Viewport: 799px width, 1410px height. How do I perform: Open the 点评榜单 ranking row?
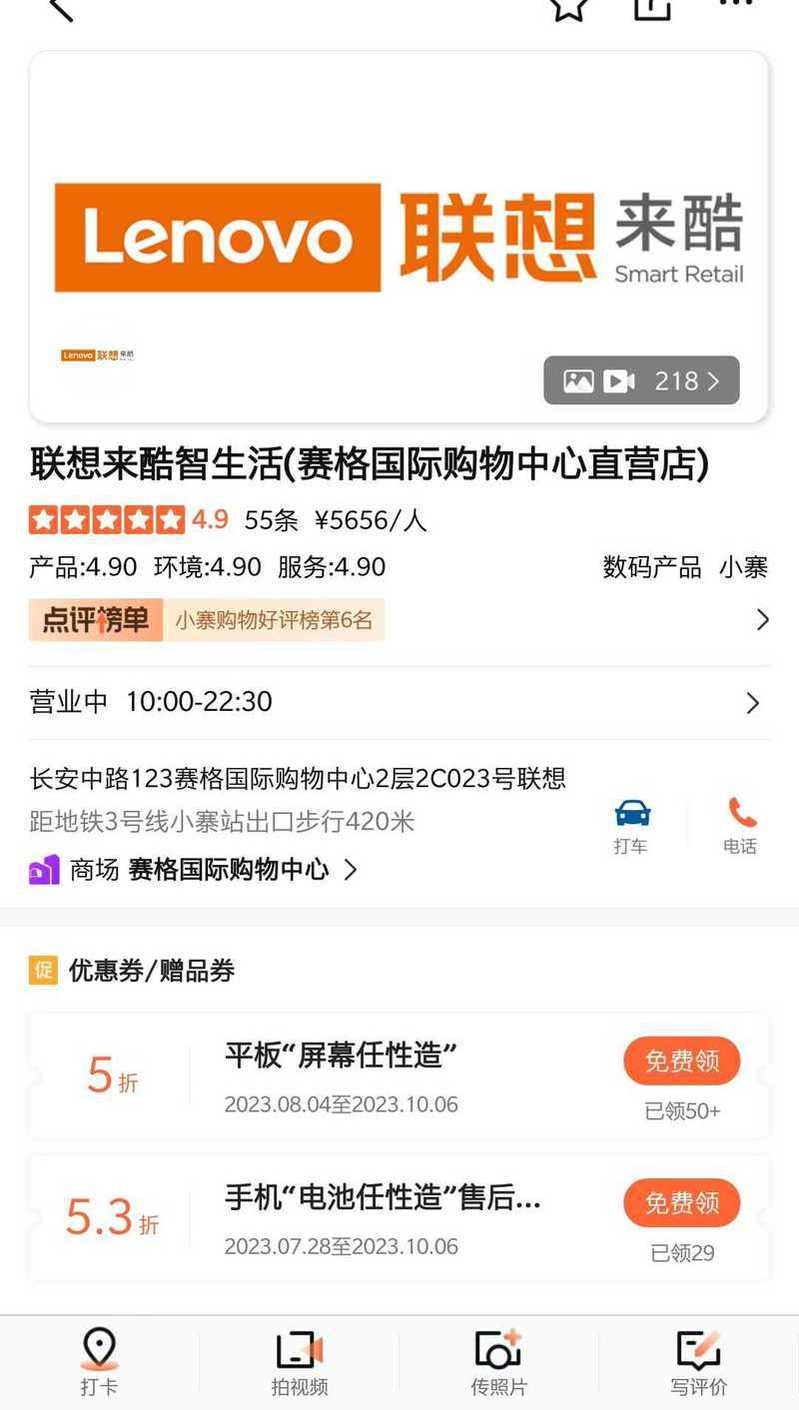399,620
